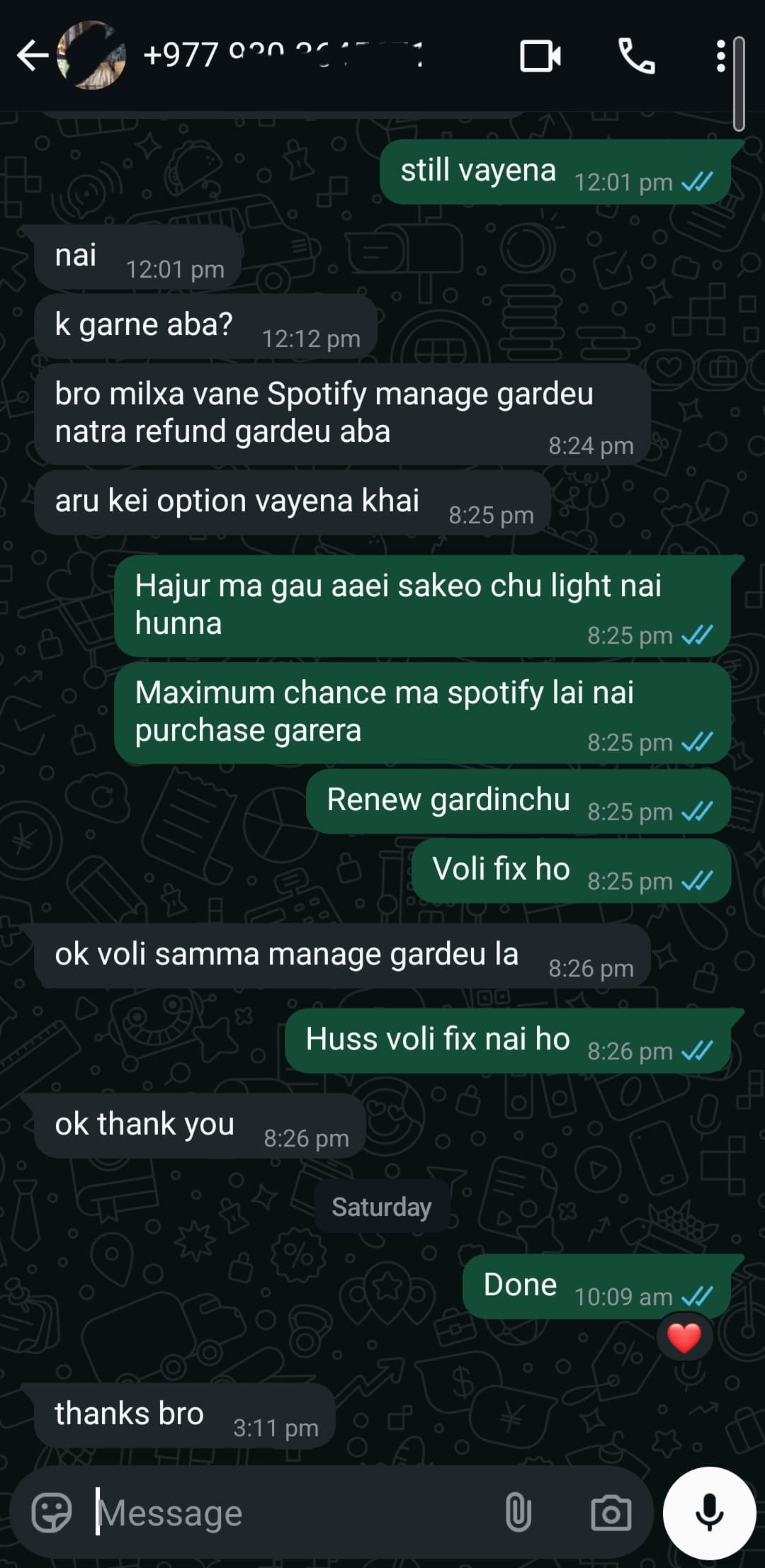Open the three-dot overflow menu

pos(720,56)
